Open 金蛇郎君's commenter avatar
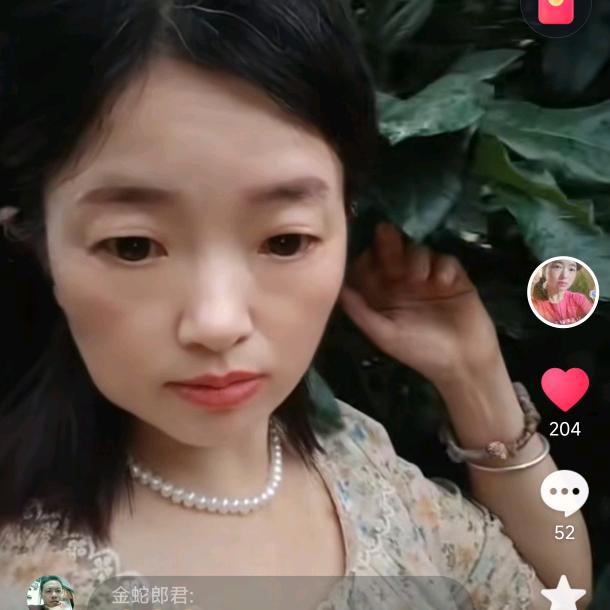This screenshot has height=610, width=610. (x=49, y=594)
